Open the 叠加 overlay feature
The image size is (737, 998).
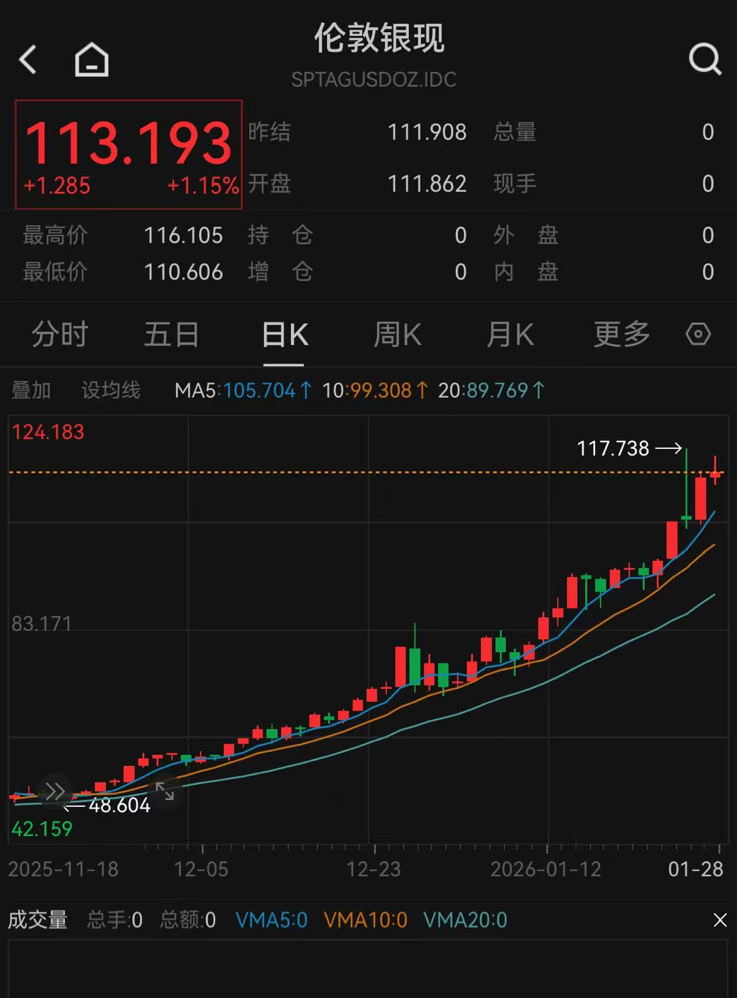[x=30, y=390]
